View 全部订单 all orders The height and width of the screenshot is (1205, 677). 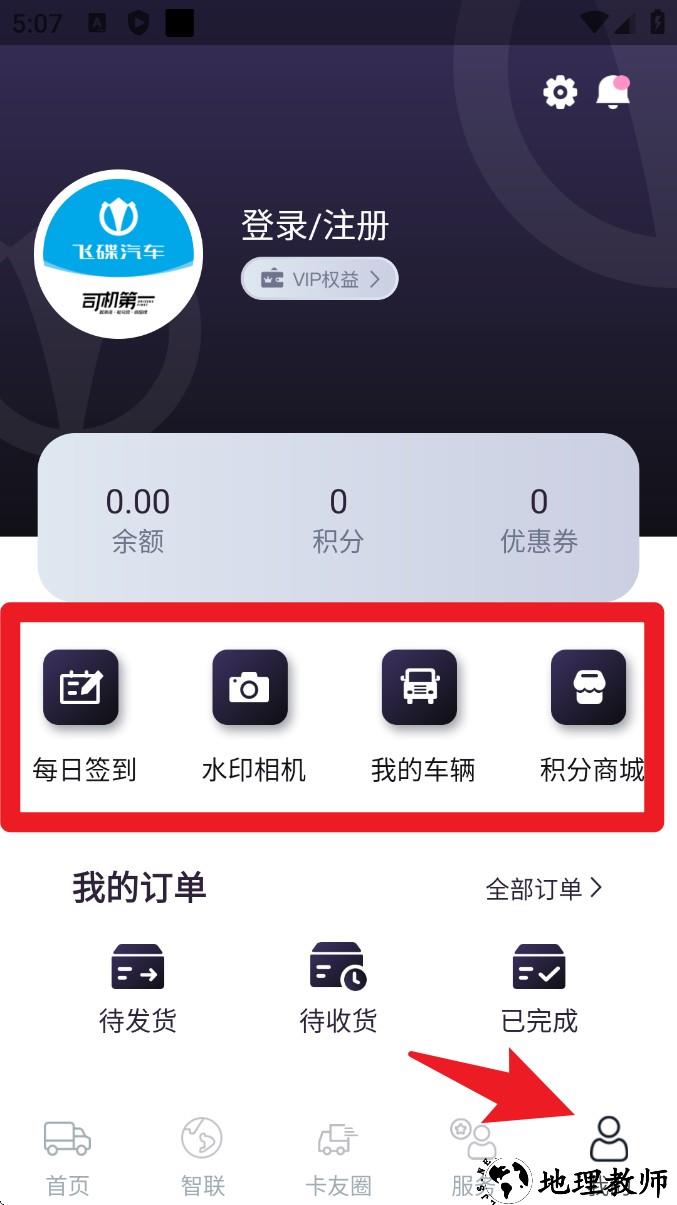(543, 888)
